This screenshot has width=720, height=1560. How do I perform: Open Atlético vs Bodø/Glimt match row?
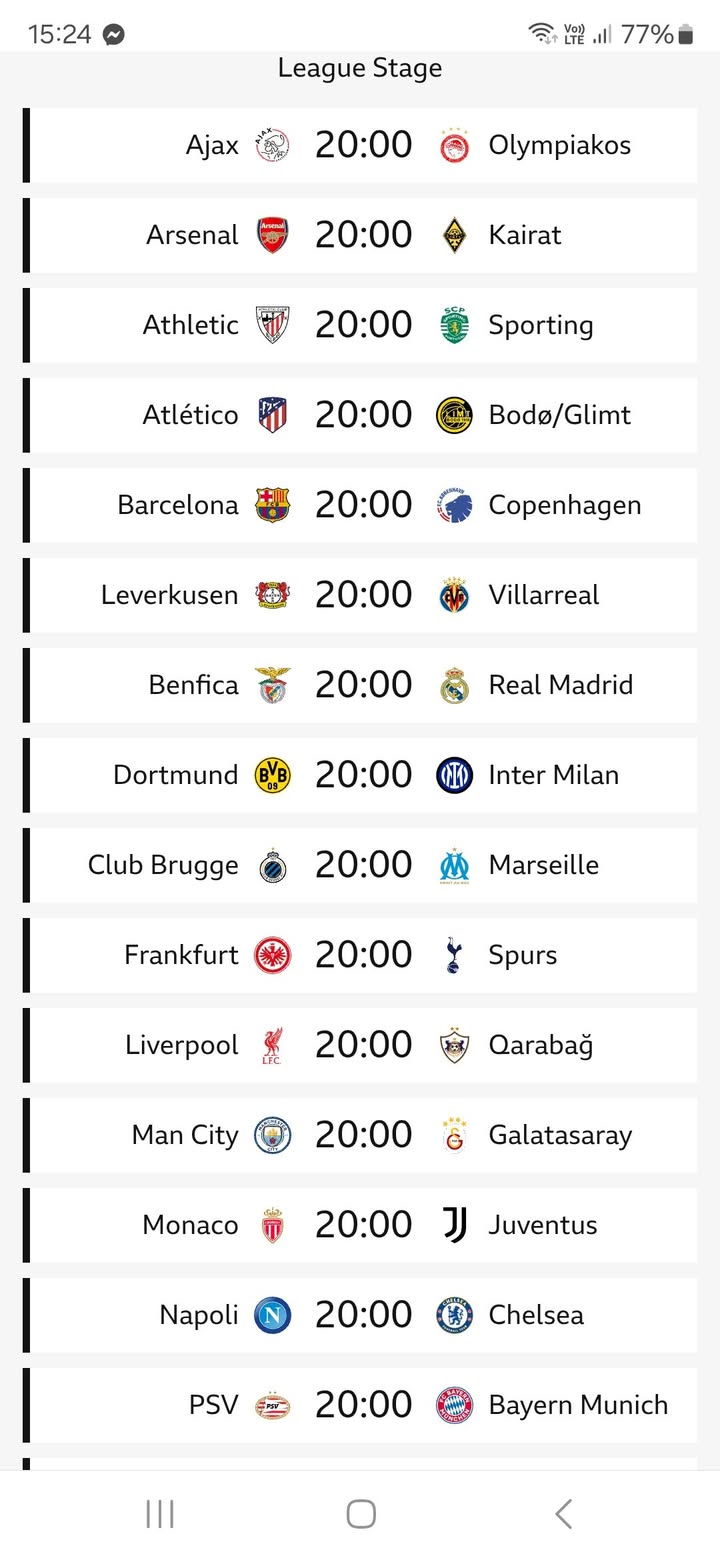(362, 415)
